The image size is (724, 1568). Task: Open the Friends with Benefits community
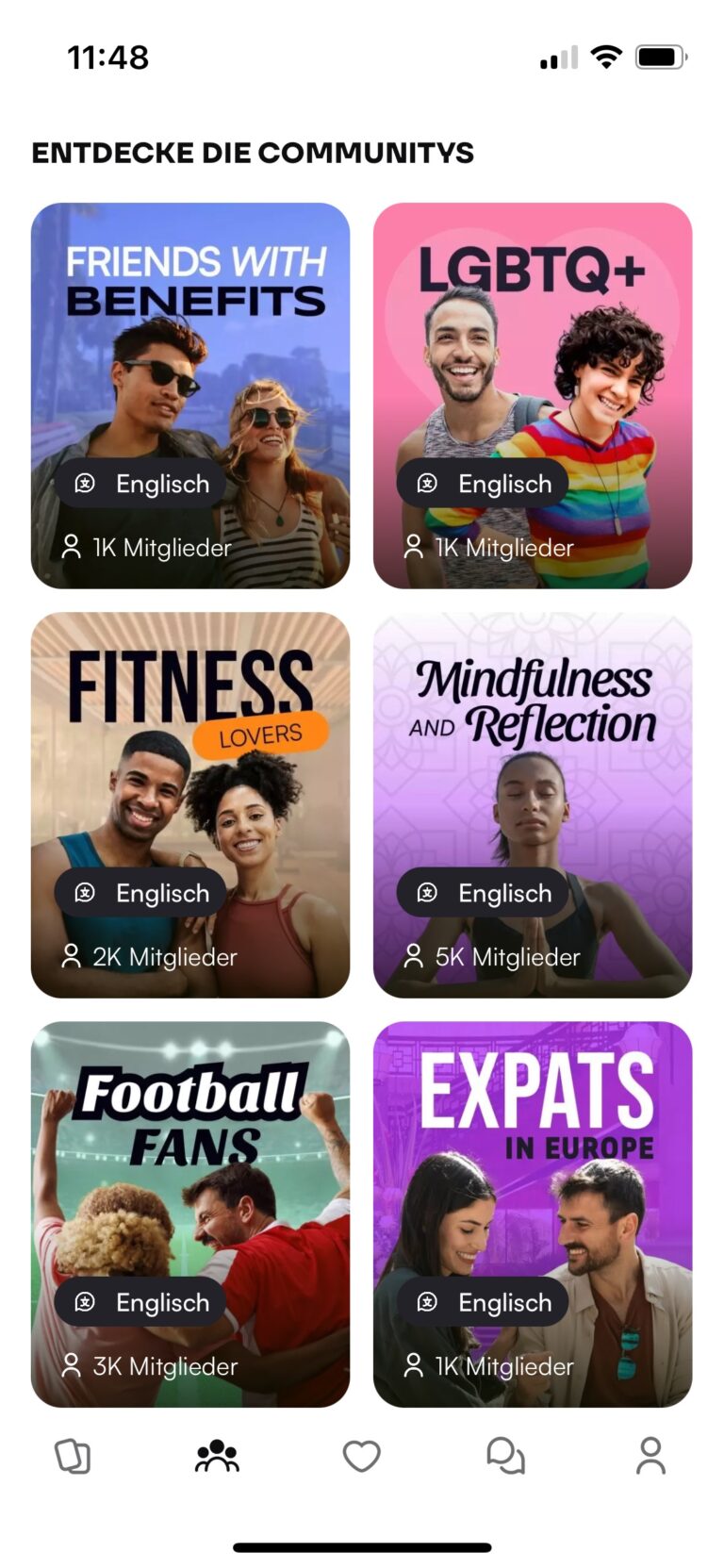click(x=189, y=395)
